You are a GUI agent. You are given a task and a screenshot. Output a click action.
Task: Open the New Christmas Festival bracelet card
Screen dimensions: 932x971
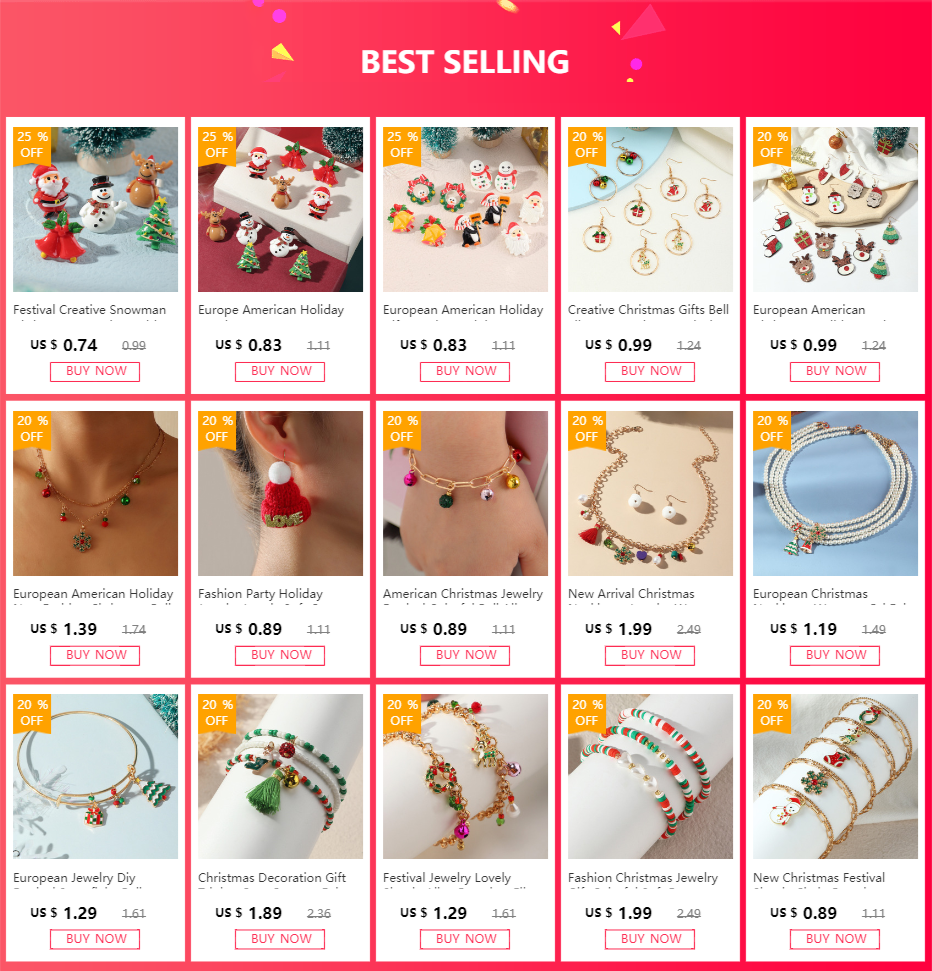pos(835,777)
